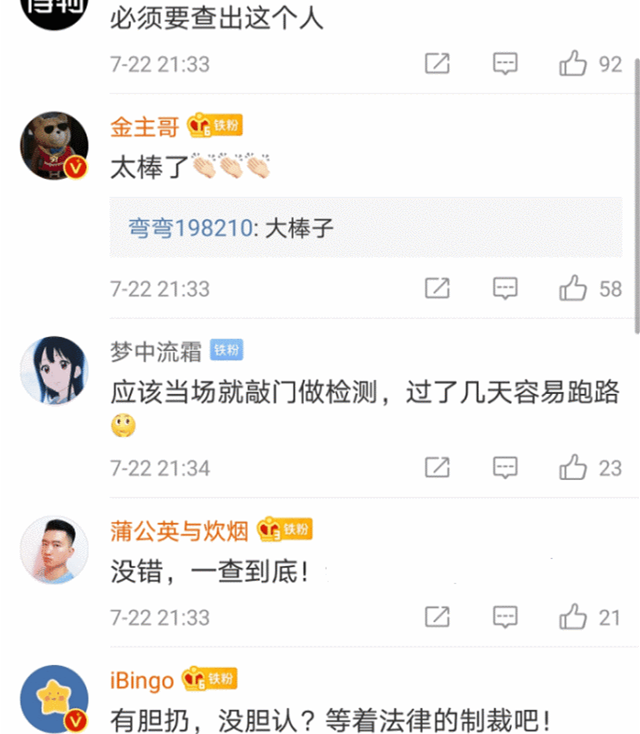The image size is (640, 734).
Task: Reply to 蒲公英与炊烟's comment
Action: [x=506, y=616]
